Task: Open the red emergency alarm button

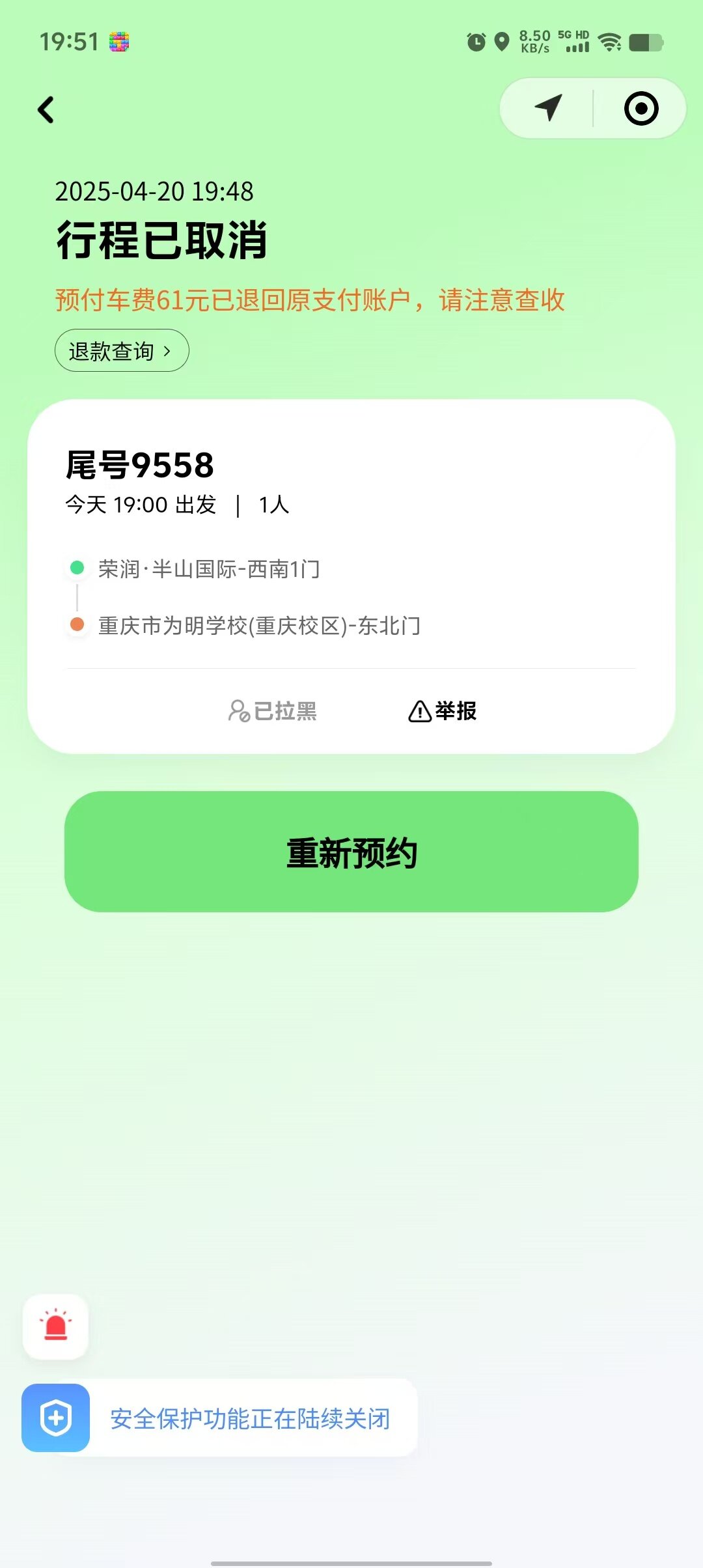Action: (x=56, y=1326)
